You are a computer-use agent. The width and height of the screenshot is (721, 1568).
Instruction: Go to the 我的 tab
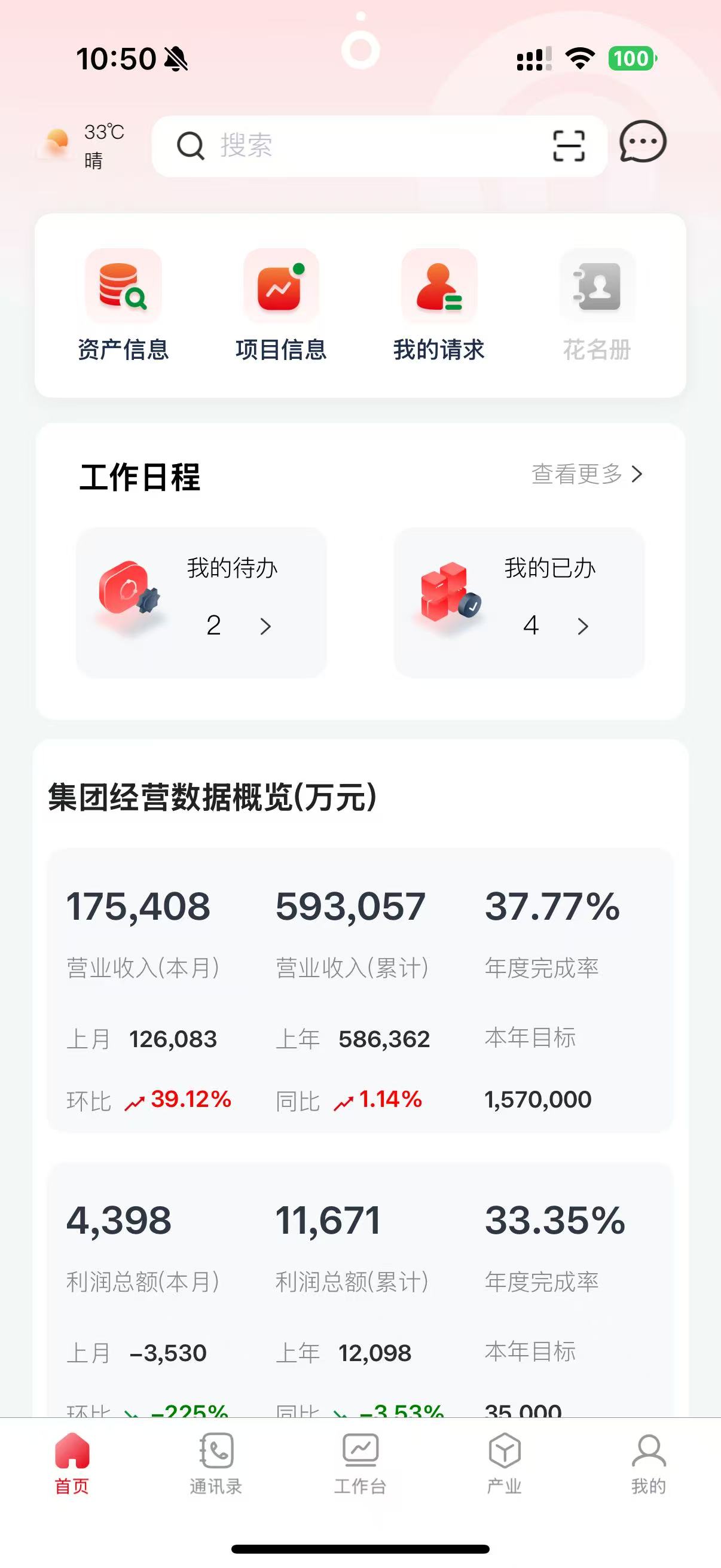click(x=649, y=1463)
